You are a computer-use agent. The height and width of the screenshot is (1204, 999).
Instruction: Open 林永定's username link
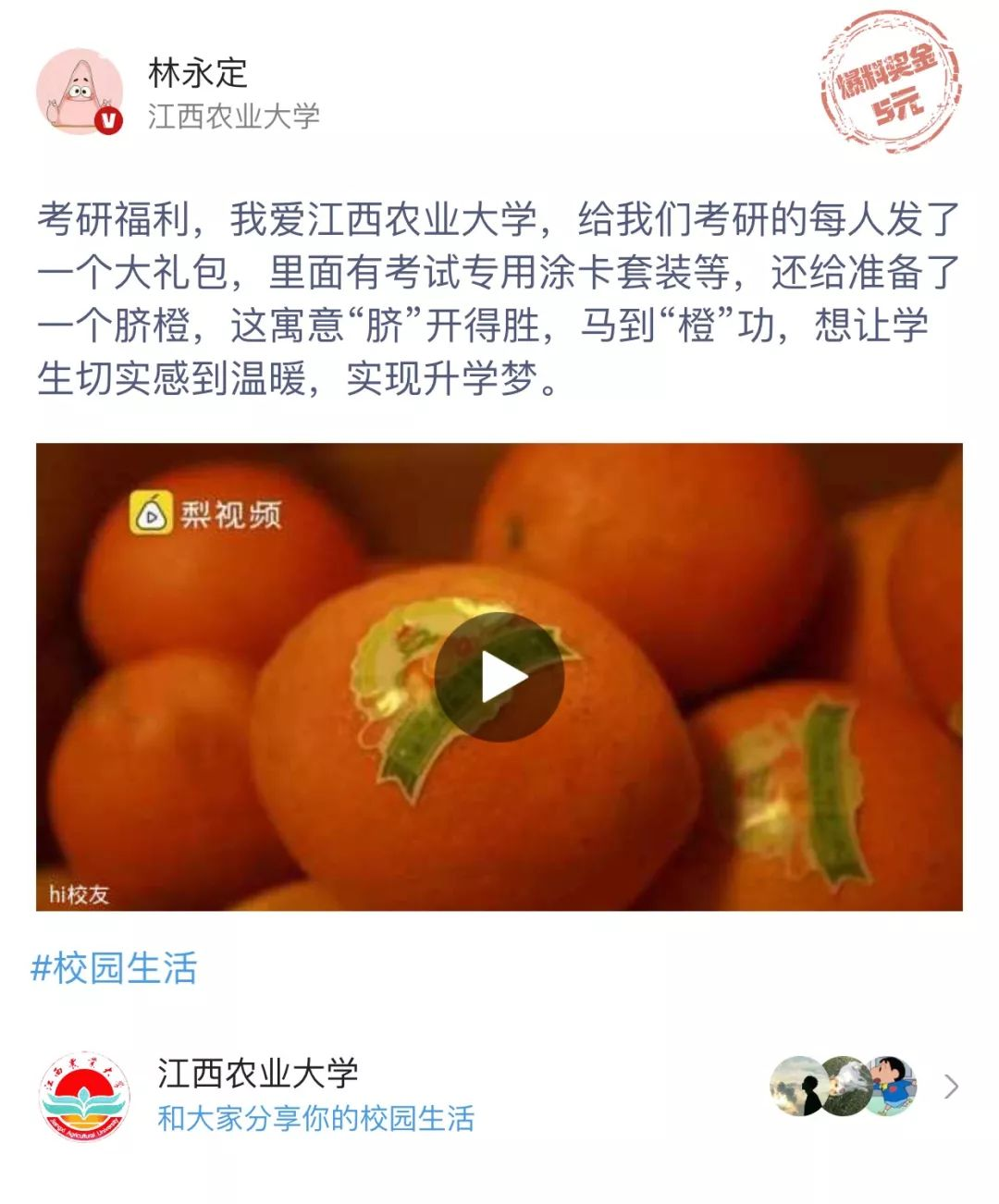coord(198,72)
